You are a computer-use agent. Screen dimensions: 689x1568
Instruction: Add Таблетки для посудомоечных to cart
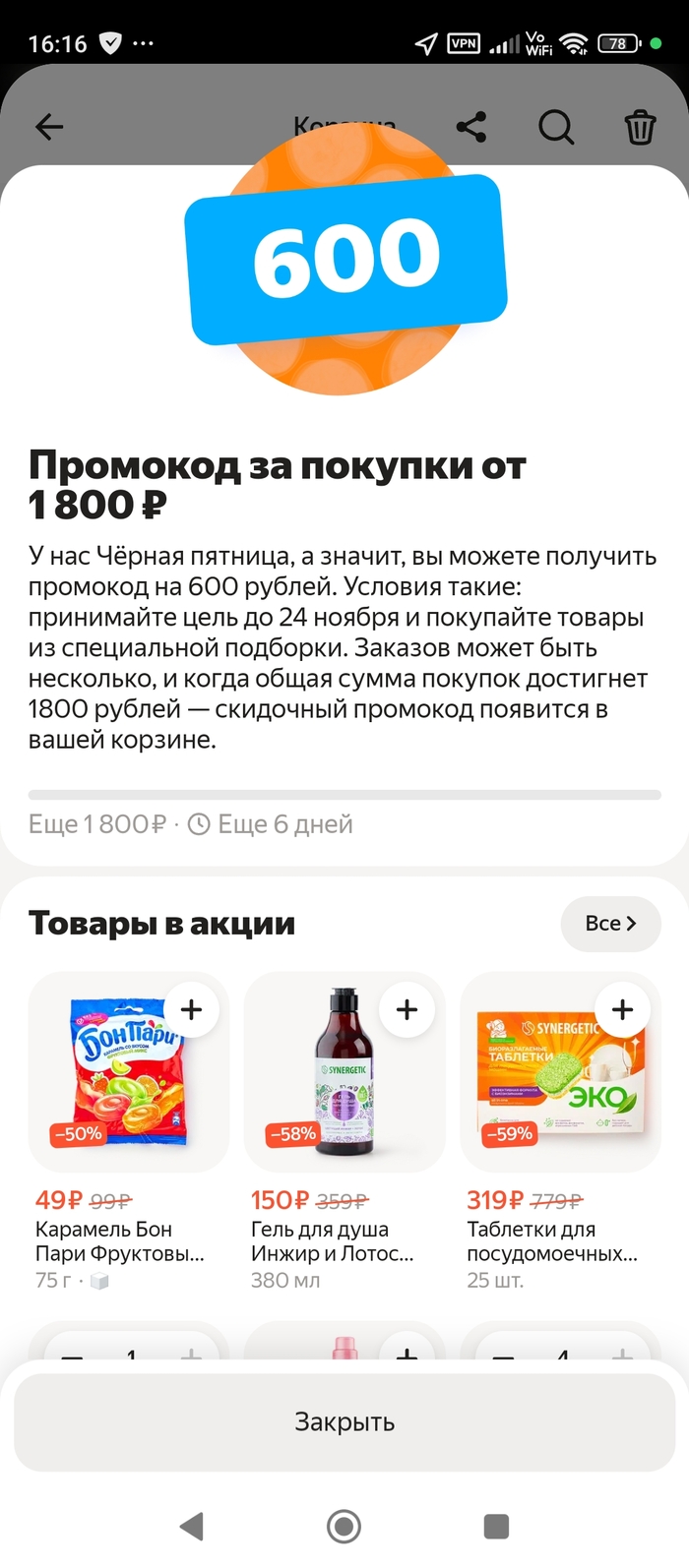coord(622,1010)
